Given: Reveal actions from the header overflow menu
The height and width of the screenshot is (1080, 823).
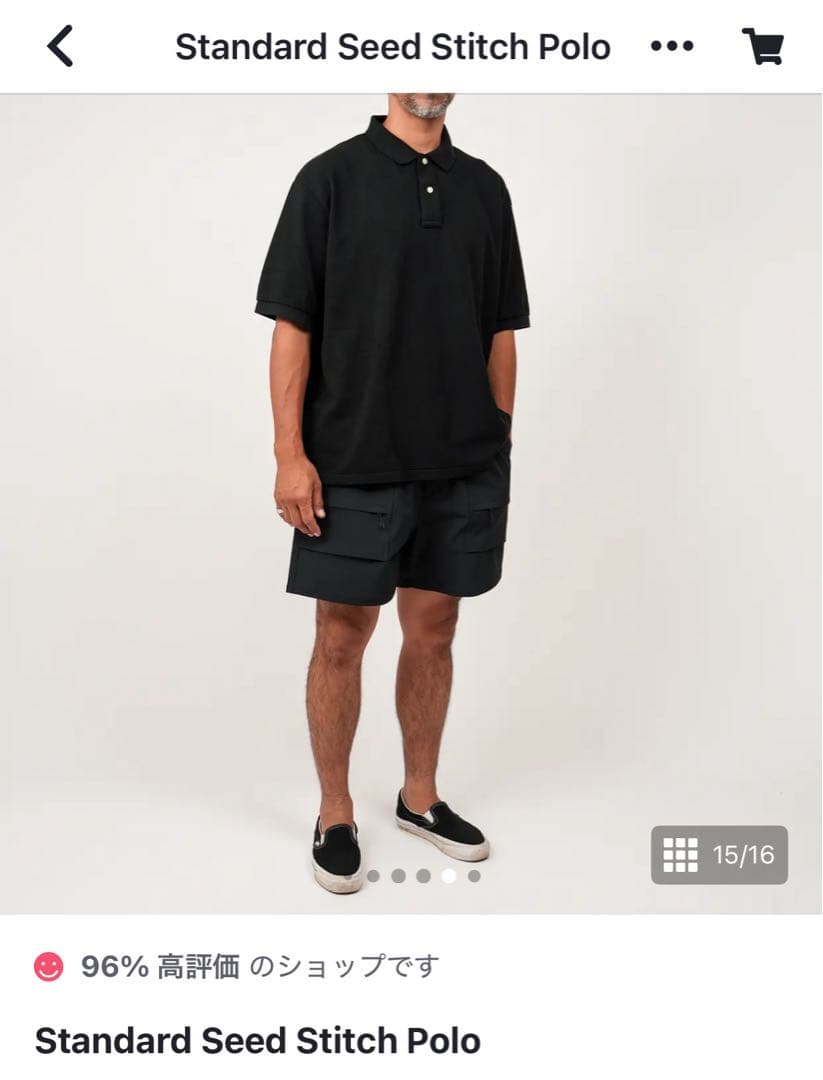Looking at the screenshot, I should coord(673,46).
